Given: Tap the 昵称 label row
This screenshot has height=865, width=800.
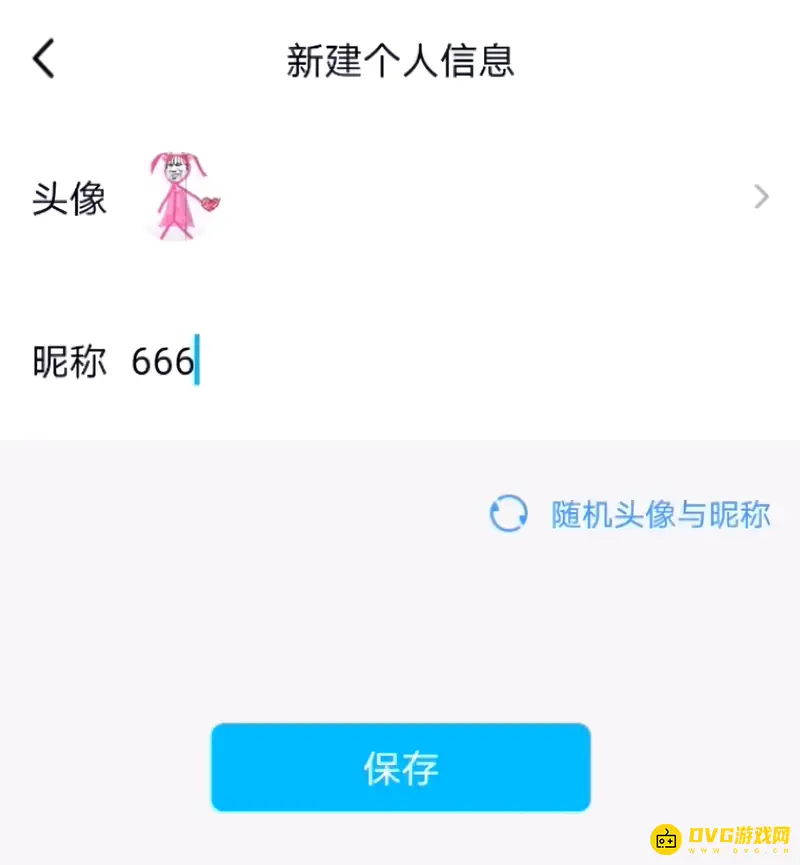Looking at the screenshot, I should click(70, 362).
